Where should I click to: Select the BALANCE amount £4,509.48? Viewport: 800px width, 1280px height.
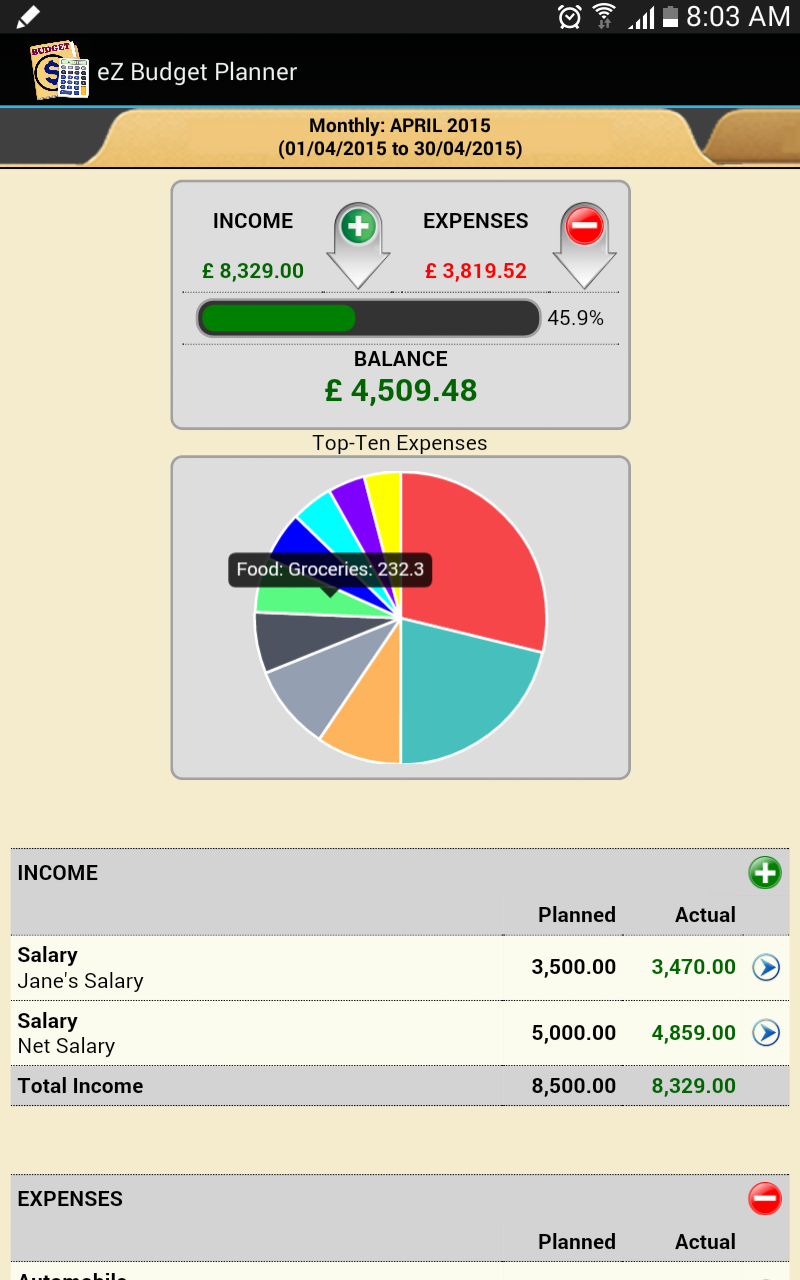point(400,390)
